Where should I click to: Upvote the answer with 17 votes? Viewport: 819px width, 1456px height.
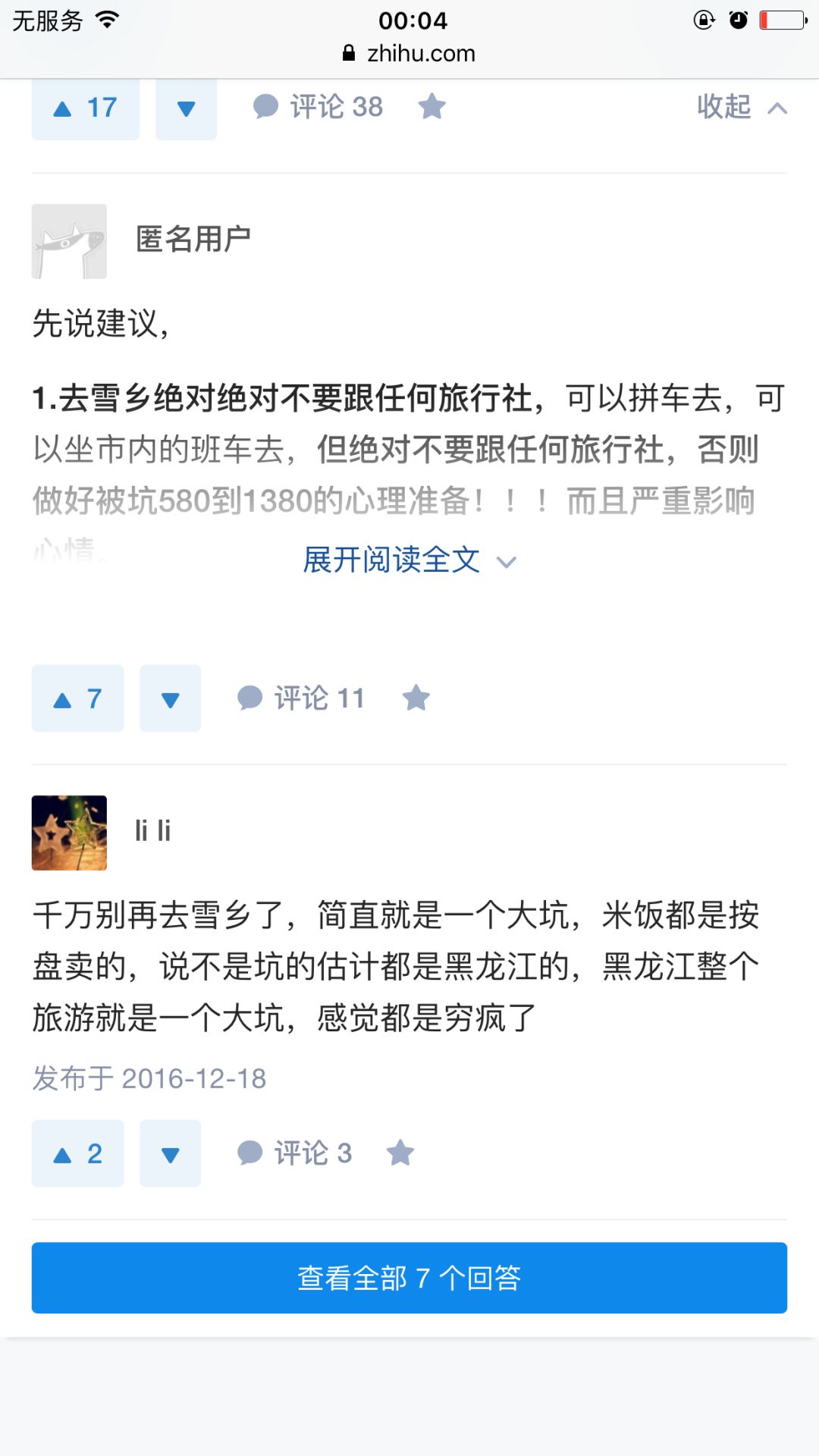pos(85,108)
